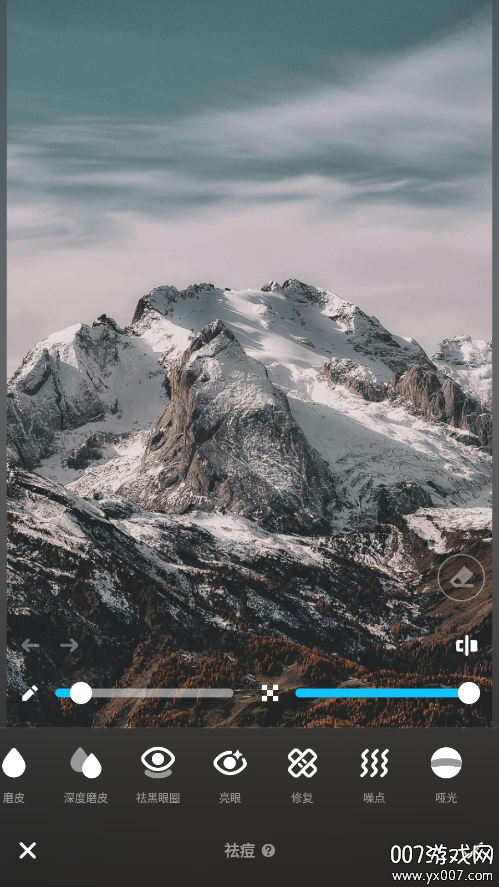Viewport: 499px width, 887px height.
Task: Select the 磨皮 smoothing tool
Action: (14, 774)
